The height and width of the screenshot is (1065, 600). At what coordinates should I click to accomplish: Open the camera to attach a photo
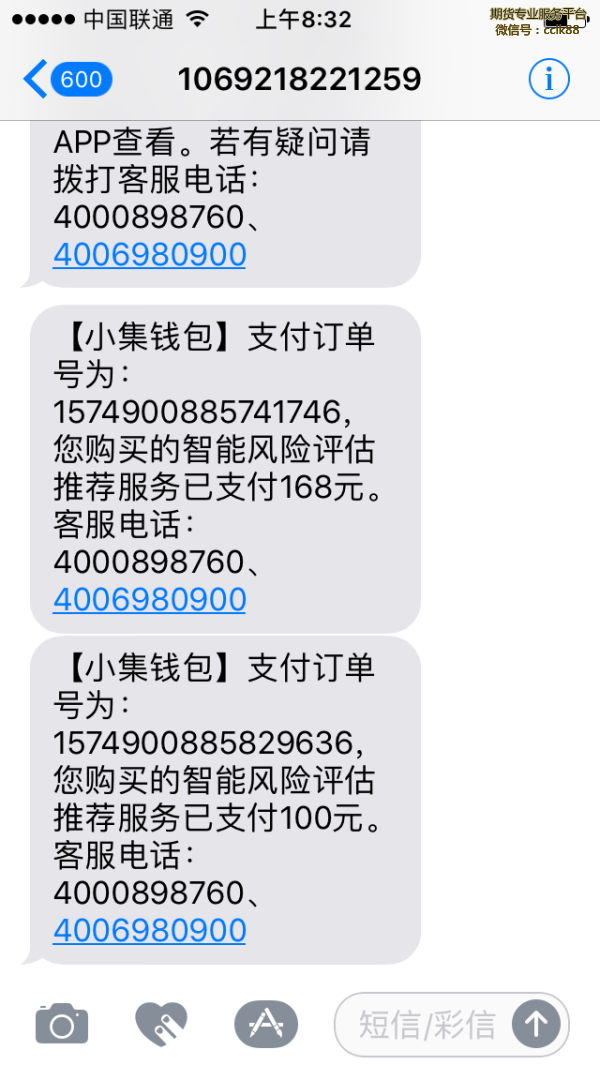point(62,1023)
